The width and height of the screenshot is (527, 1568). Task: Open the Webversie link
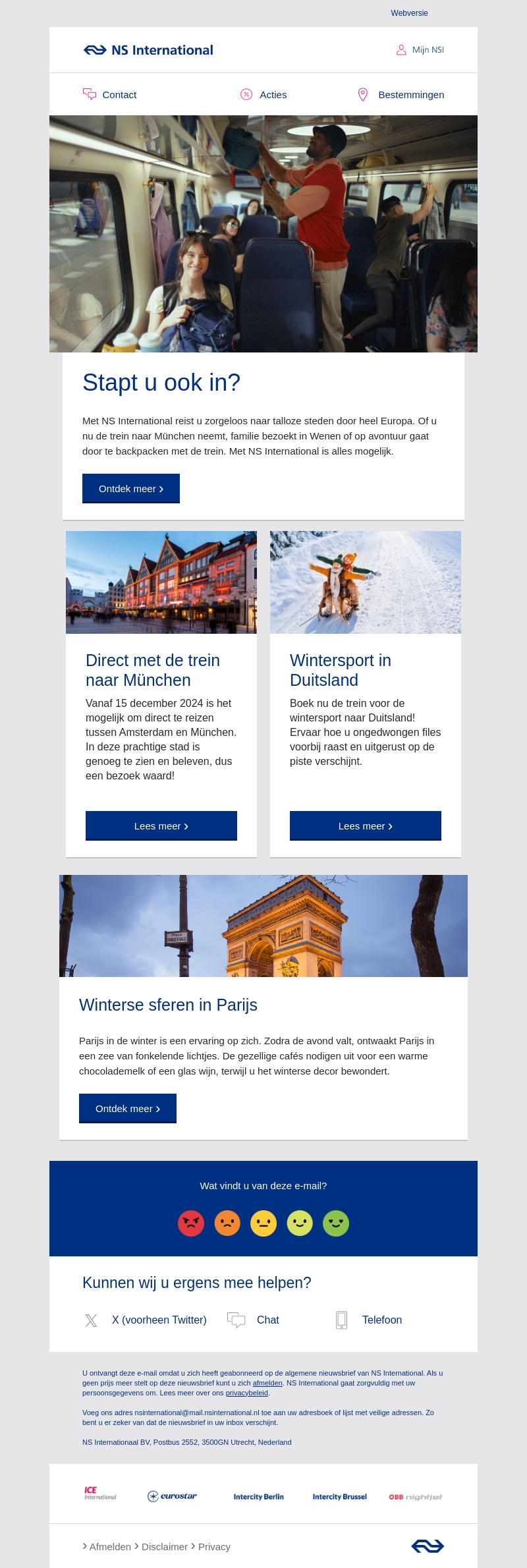(409, 13)
